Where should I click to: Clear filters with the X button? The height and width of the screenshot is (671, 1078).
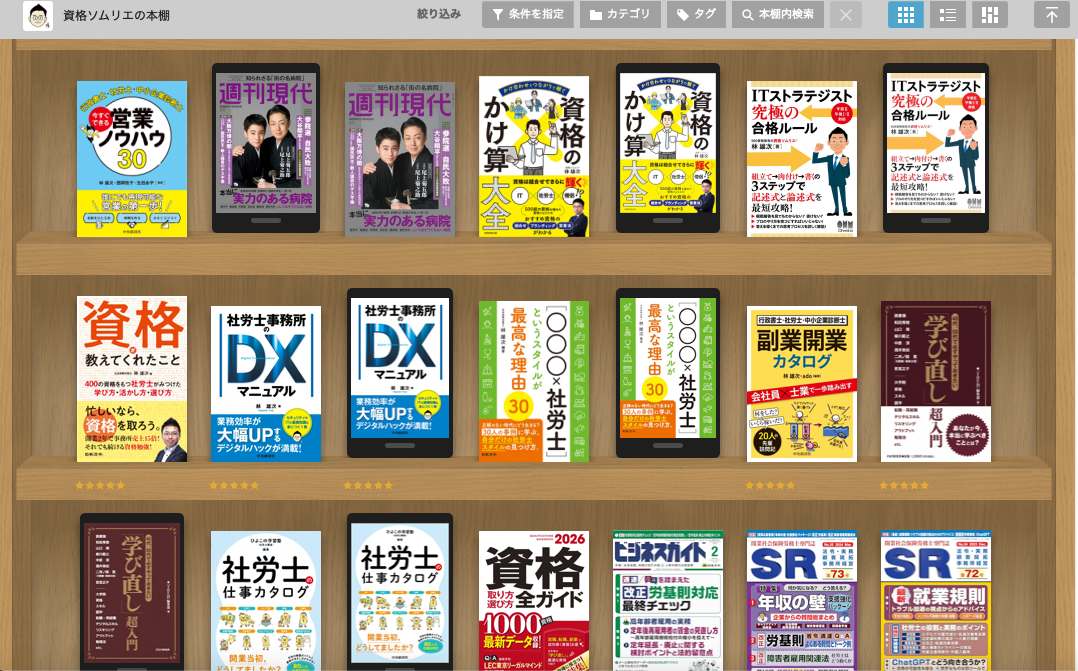tap(845, 15)
